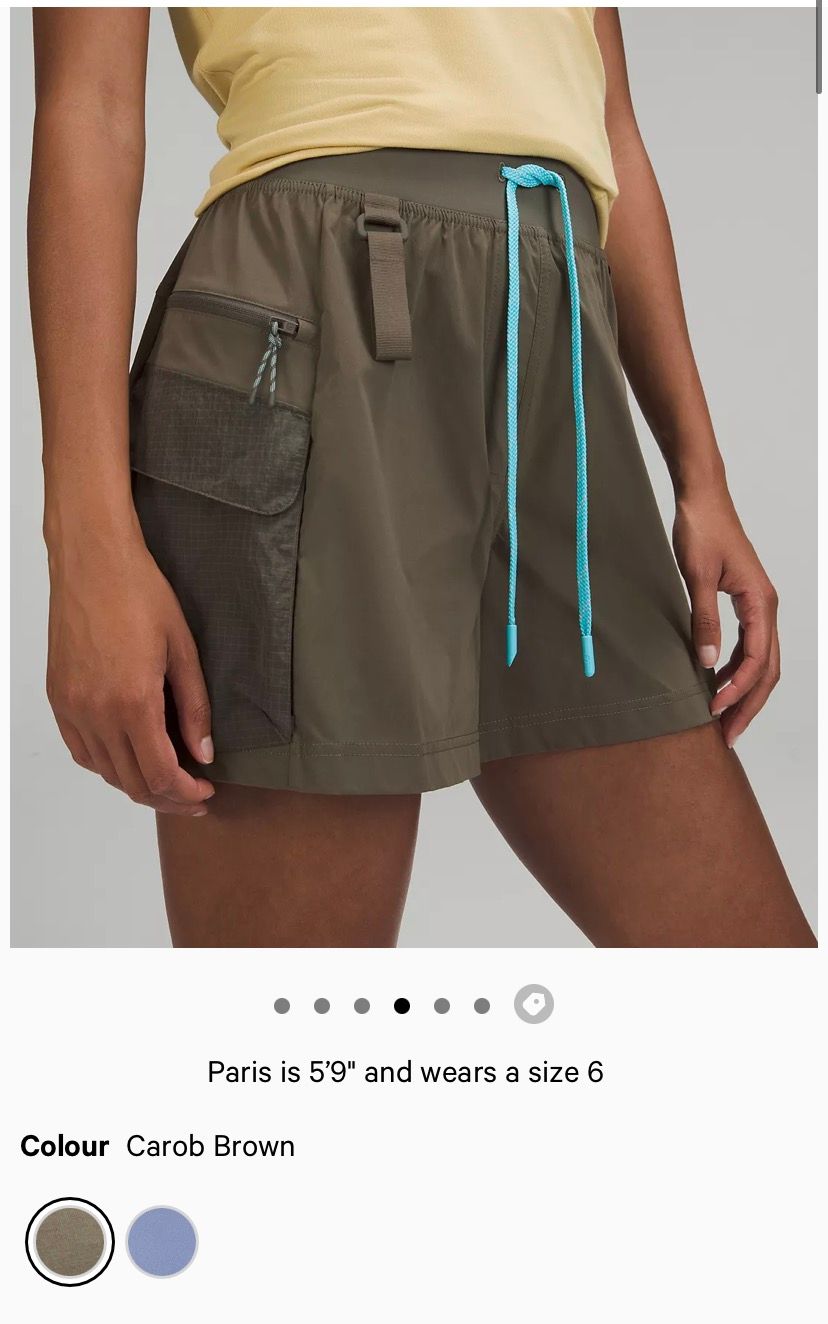This screenshot has height=1324, width=828.
Task: Jump to the fifth image dot
Action: click(442, 1006)
